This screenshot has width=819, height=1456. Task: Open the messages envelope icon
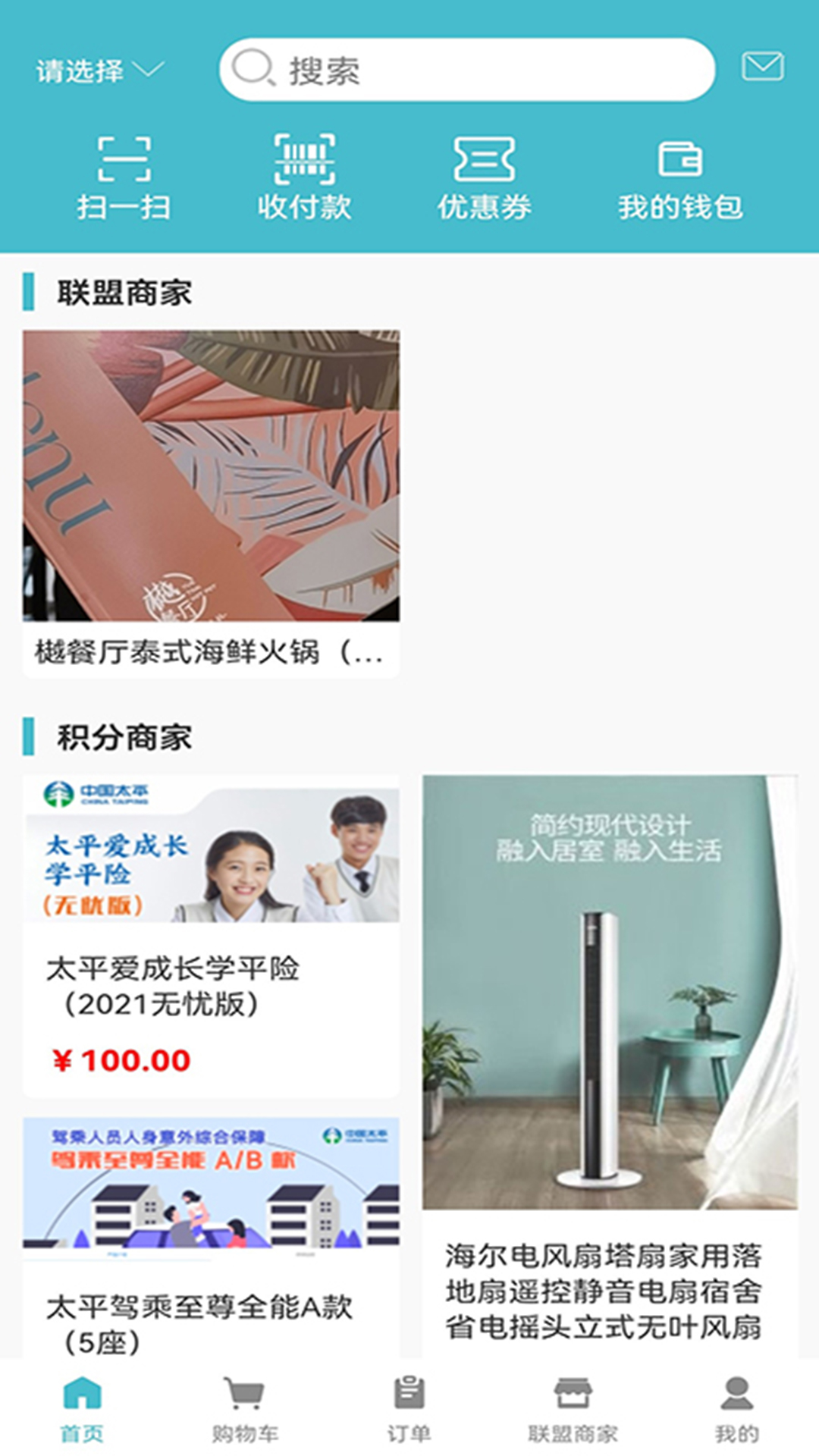coord(762,67)
